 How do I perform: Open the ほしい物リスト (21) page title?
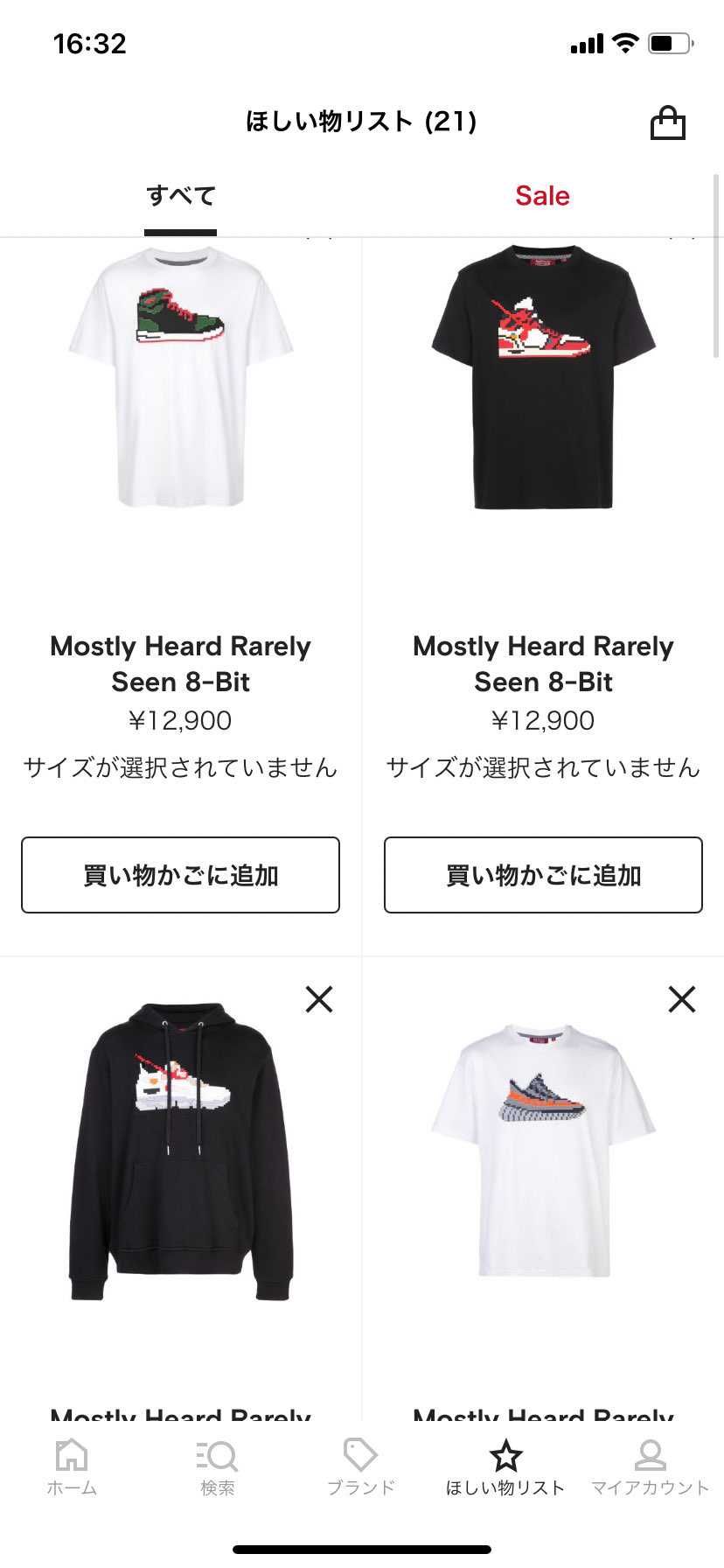[362, 122]
